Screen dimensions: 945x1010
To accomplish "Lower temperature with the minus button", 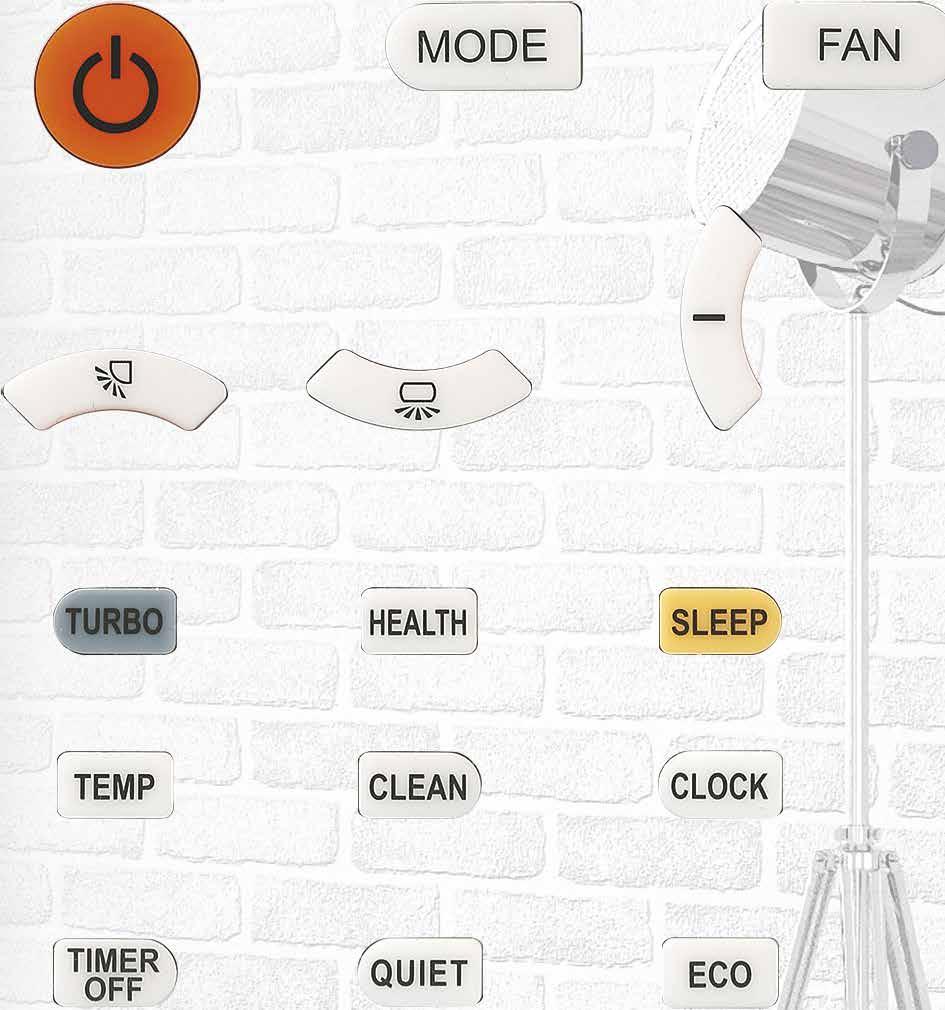I will 718,318.
